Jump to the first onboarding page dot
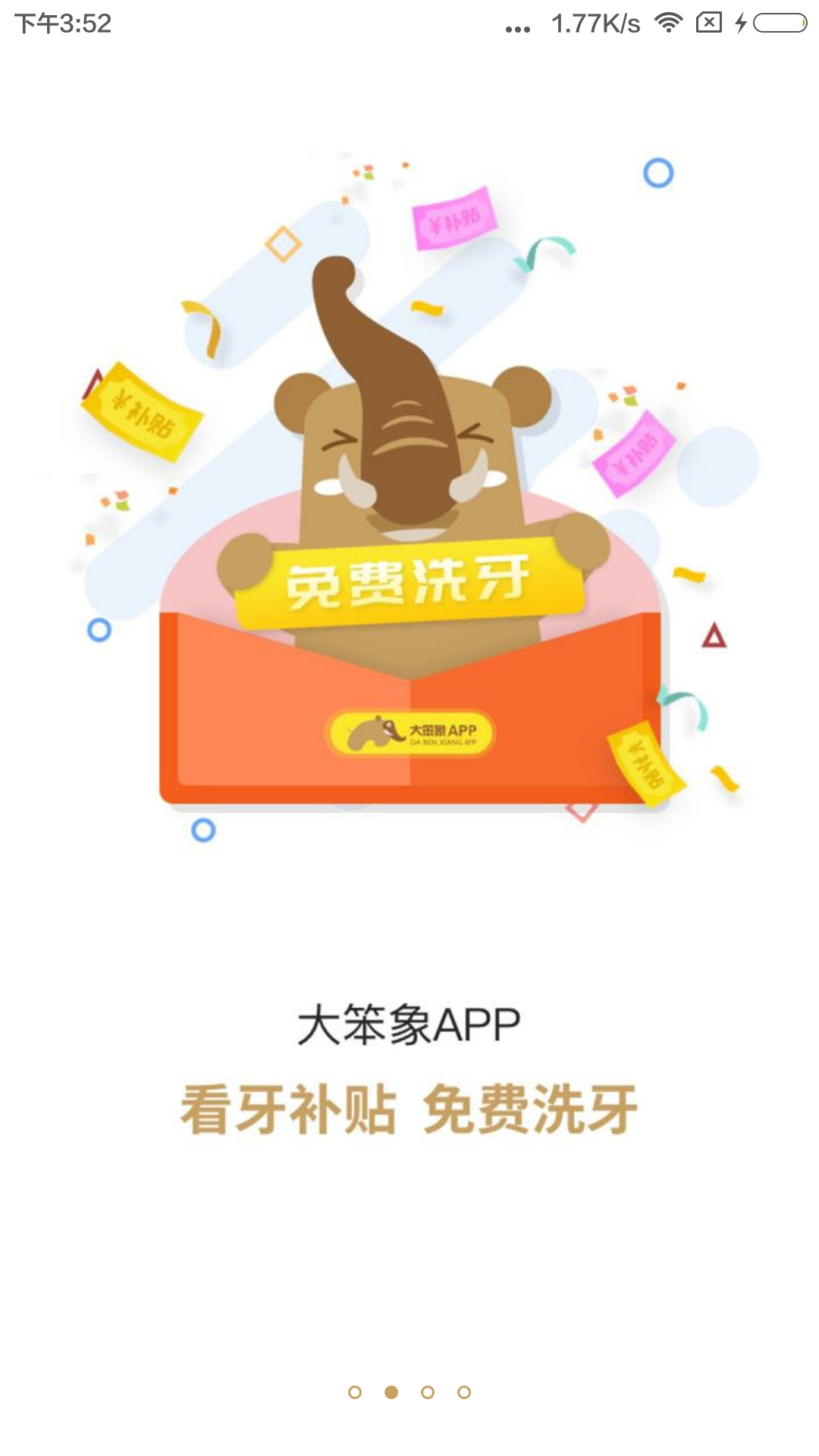This screenshot has height=1456, width=819. click(354, 1392)
